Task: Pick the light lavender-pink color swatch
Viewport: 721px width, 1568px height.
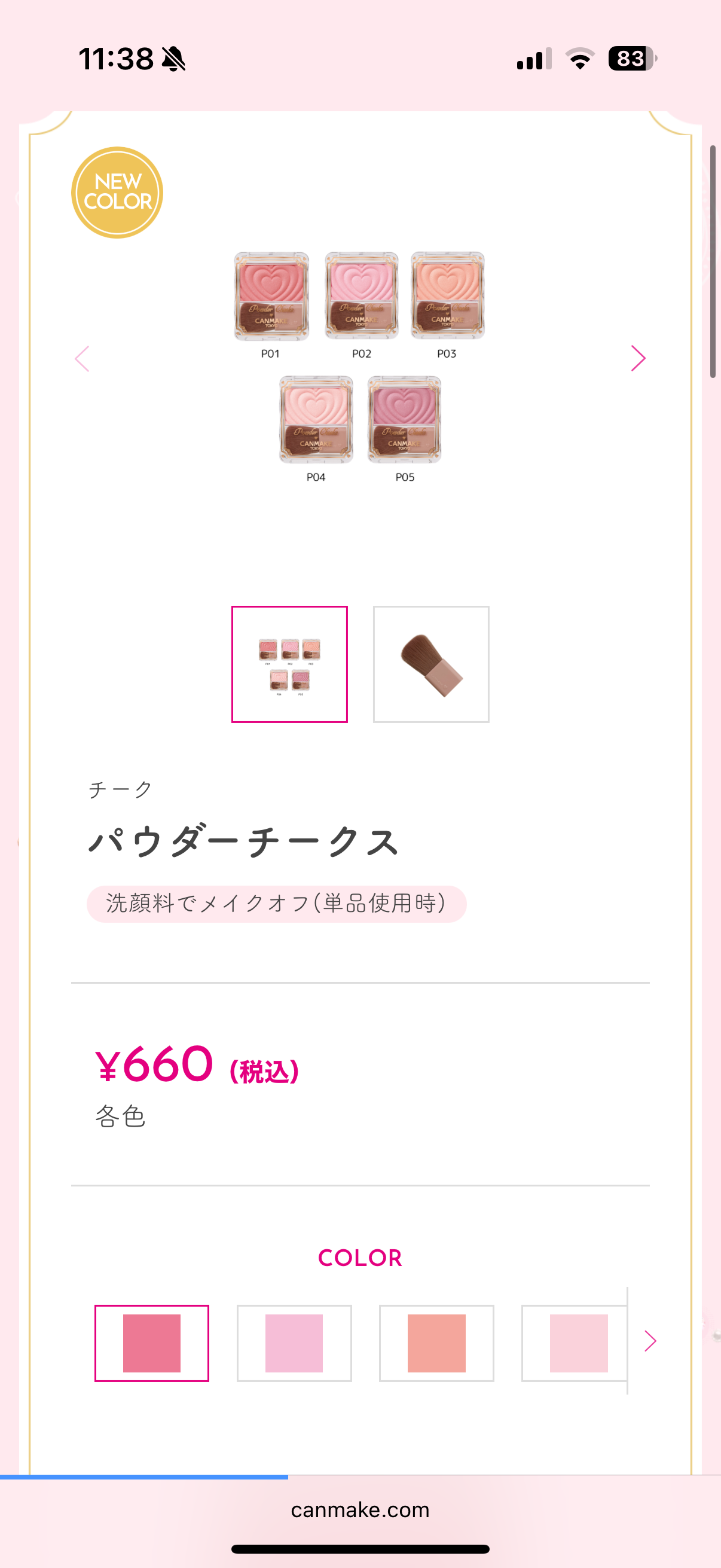Action: pyautogui.click(x=294, y=1343)
